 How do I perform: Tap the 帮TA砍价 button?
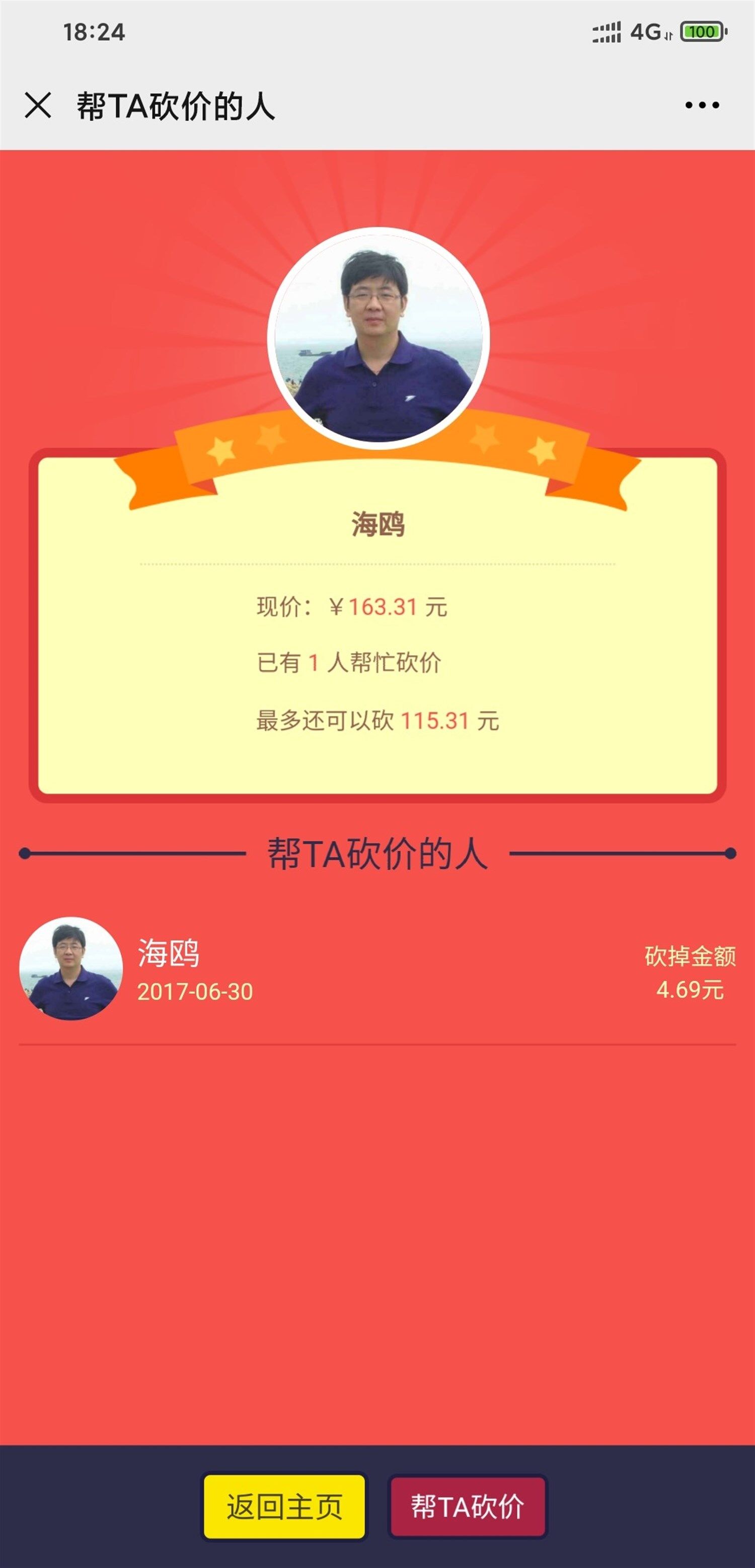click(467, 1506)
